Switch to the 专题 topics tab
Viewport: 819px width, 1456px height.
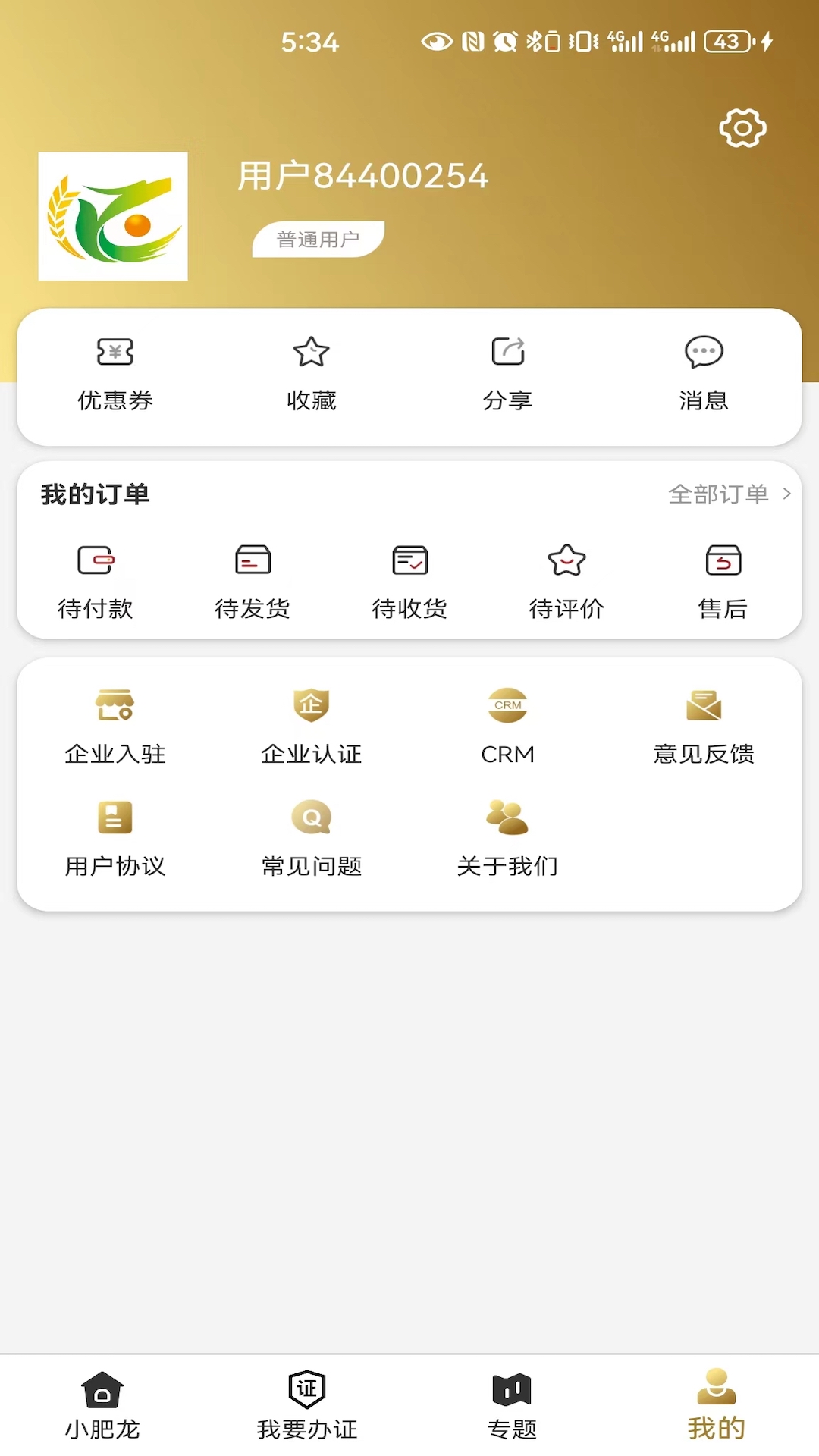[510, 1407]
